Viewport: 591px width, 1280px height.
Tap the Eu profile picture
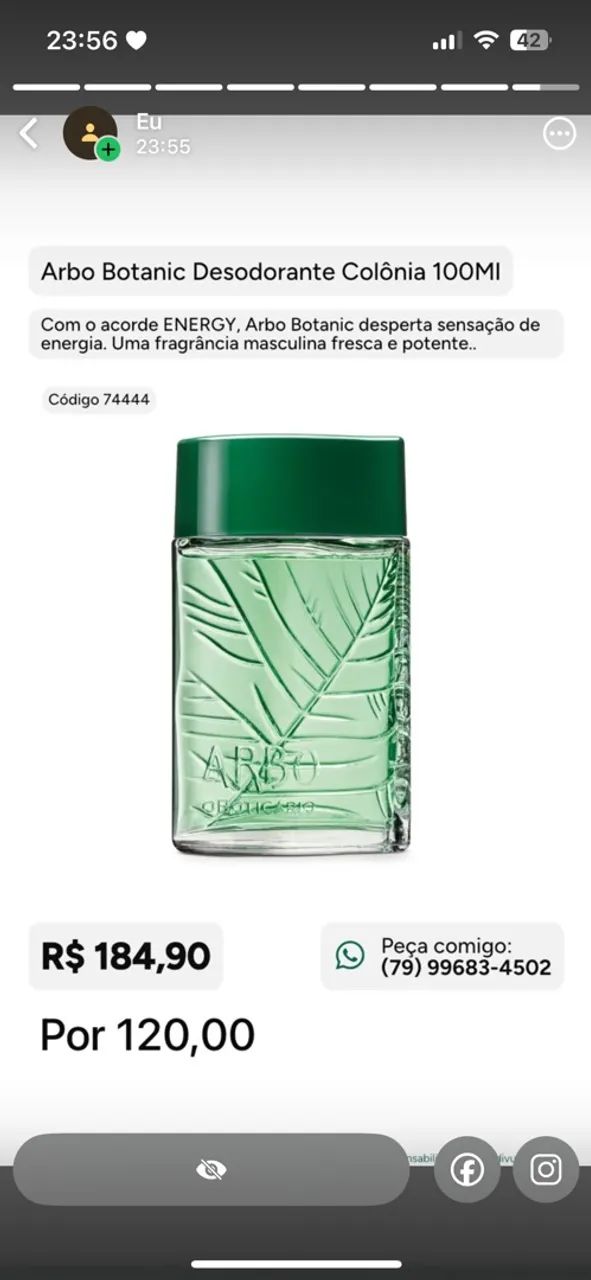tap(91, 133)
